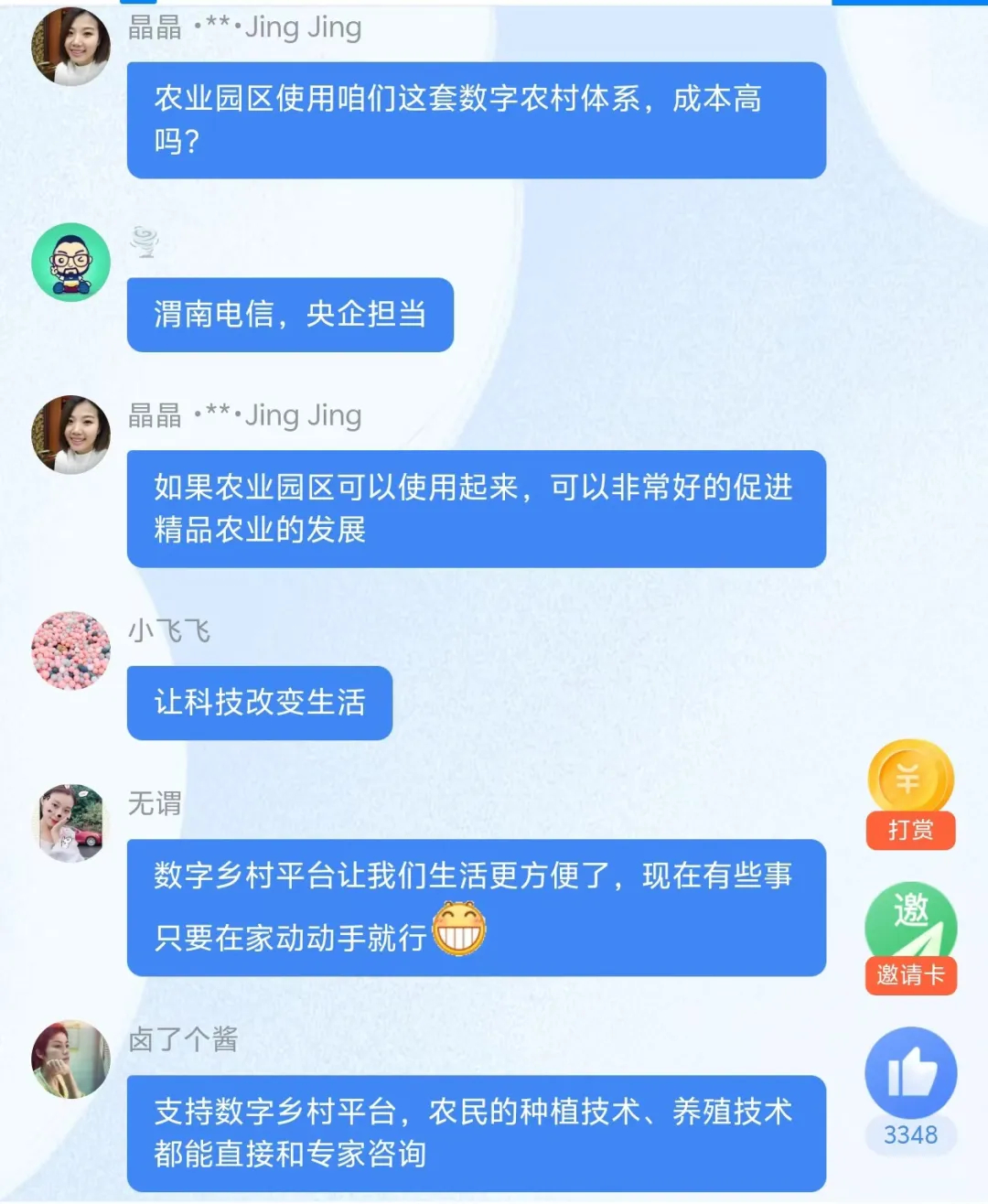The width and height of the screenshot is (988, 1204).
Task: Open the 邀请卡 invitation card
Action: pyautogui.click(x=910, y=939)
